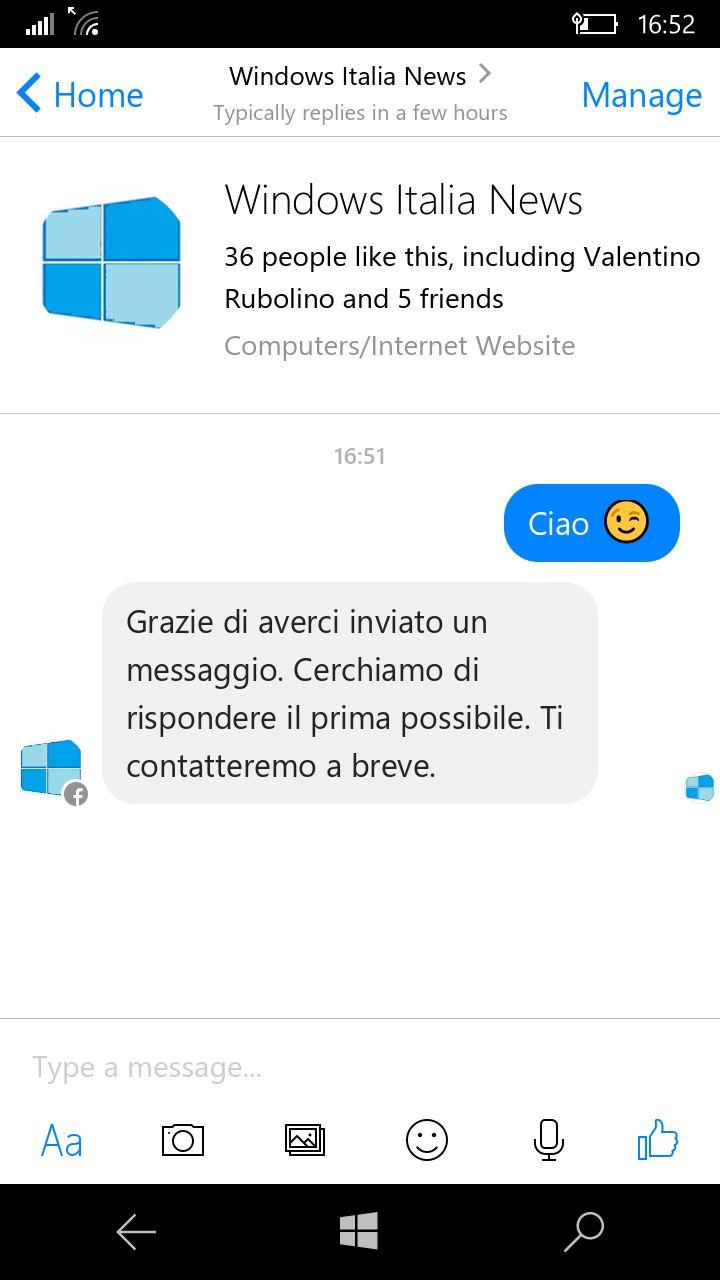The image size is (720, 1280).
Task: Go back to Home
Action: tap(80, 95)
